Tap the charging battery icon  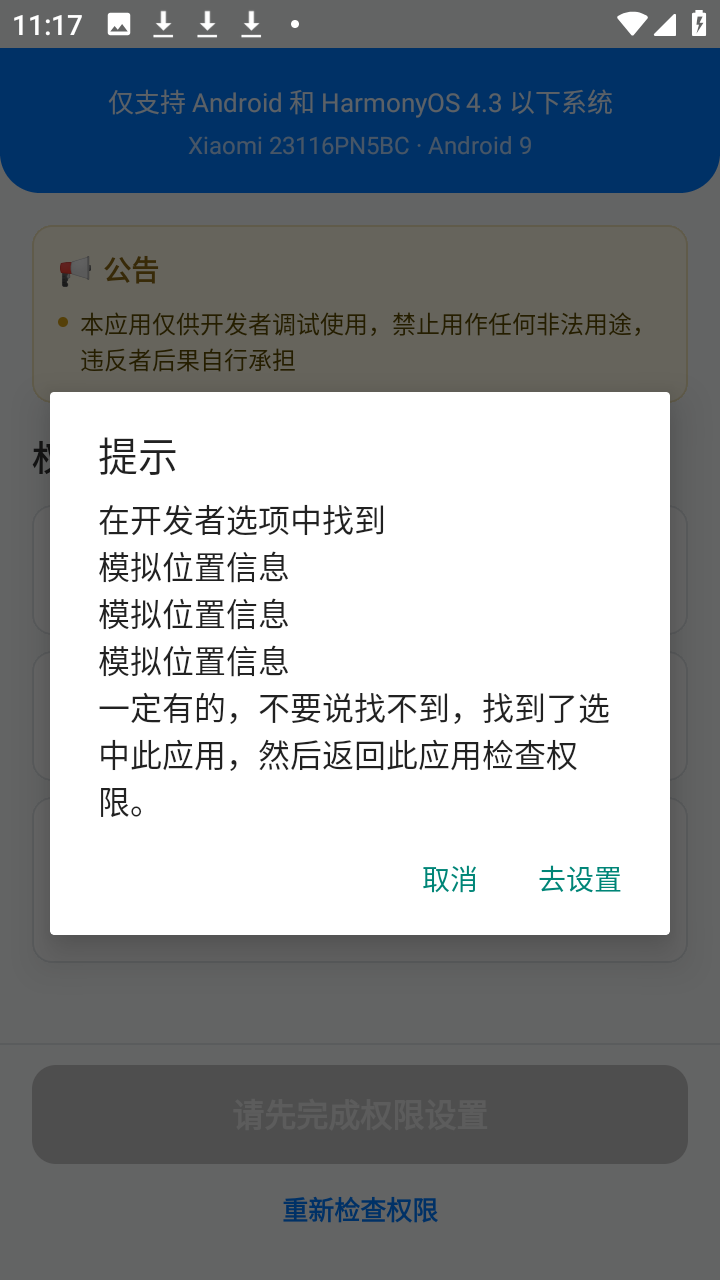697,23
